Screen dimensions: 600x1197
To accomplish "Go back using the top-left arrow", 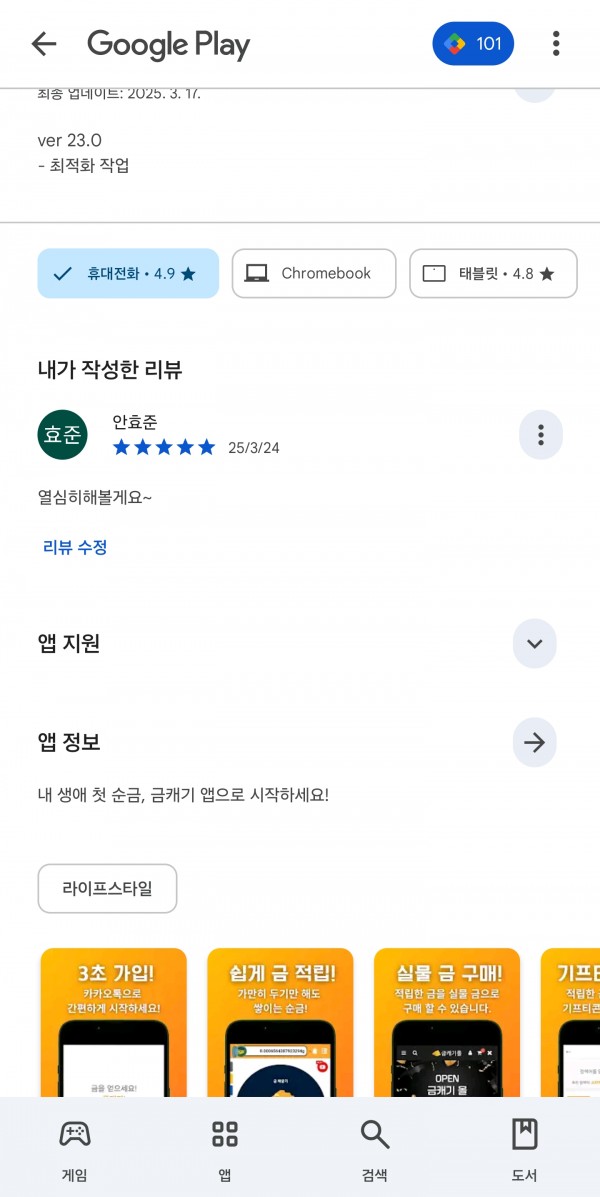I will coord(44,44).
